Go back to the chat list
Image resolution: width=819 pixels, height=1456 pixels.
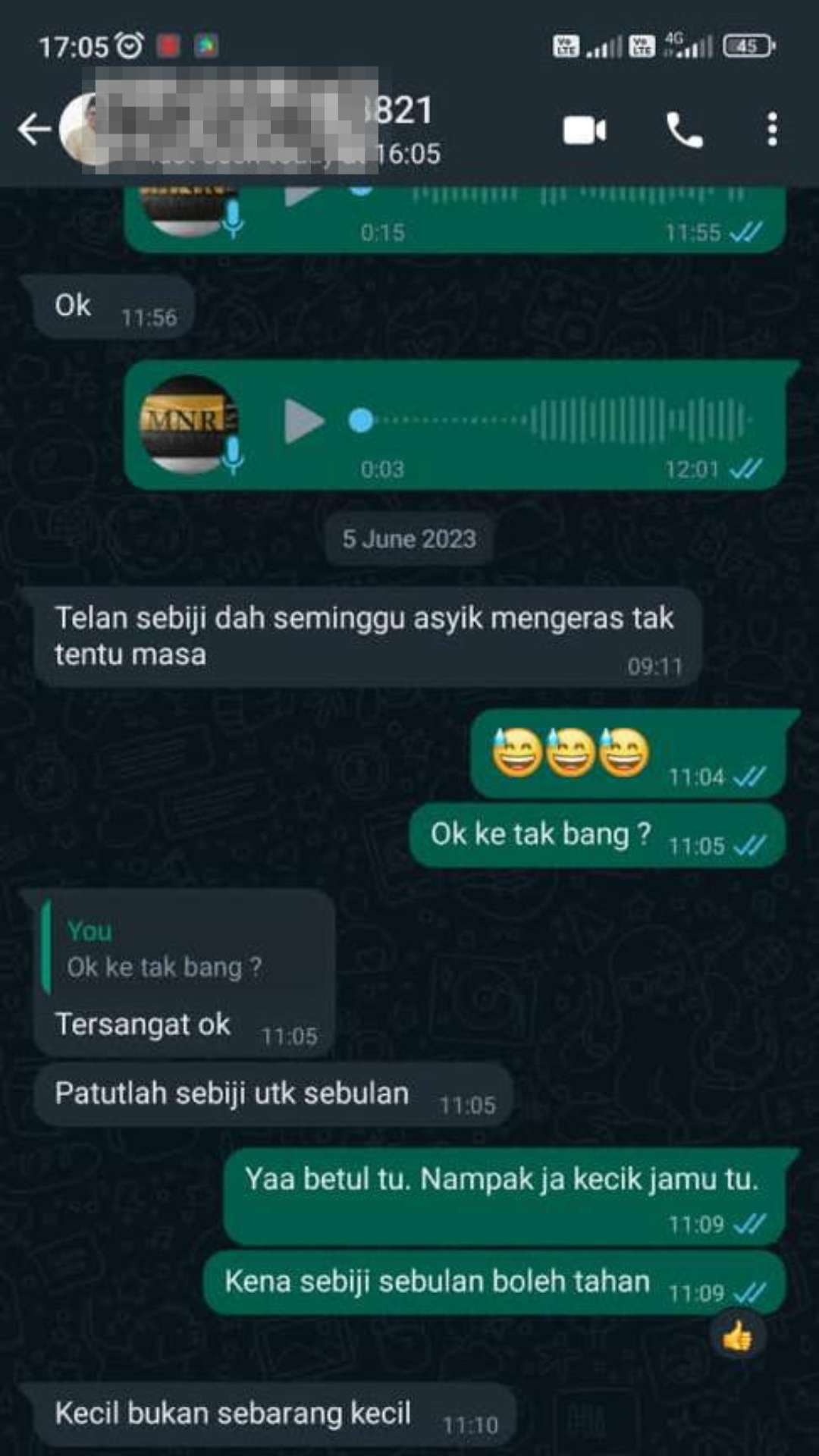35,130
